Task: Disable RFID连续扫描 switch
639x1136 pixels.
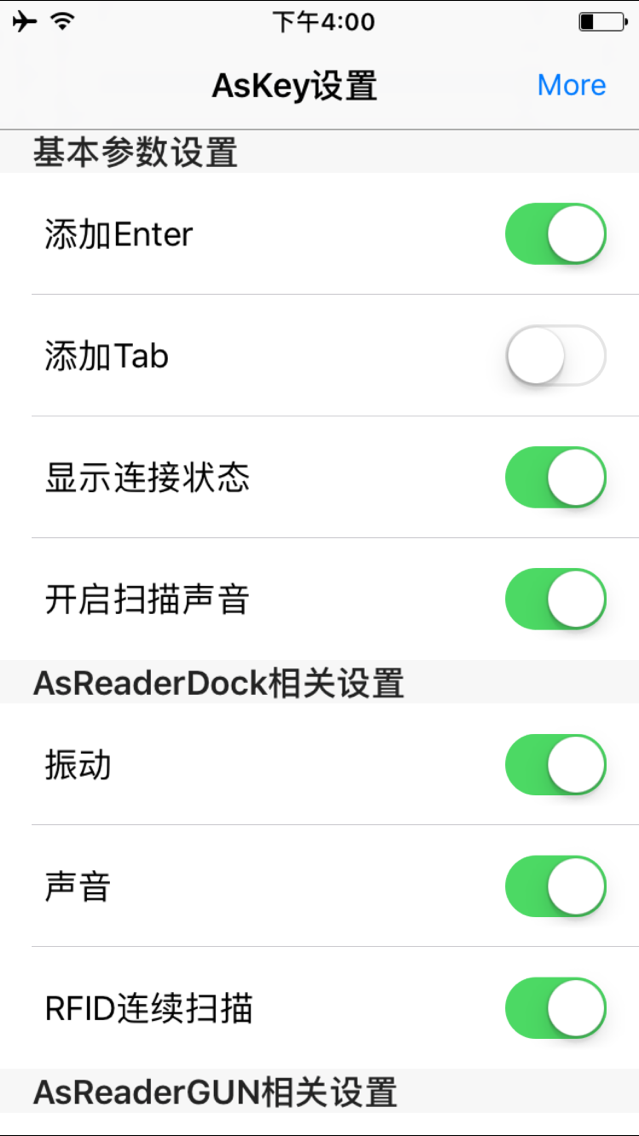Action: pos(556,1008)
